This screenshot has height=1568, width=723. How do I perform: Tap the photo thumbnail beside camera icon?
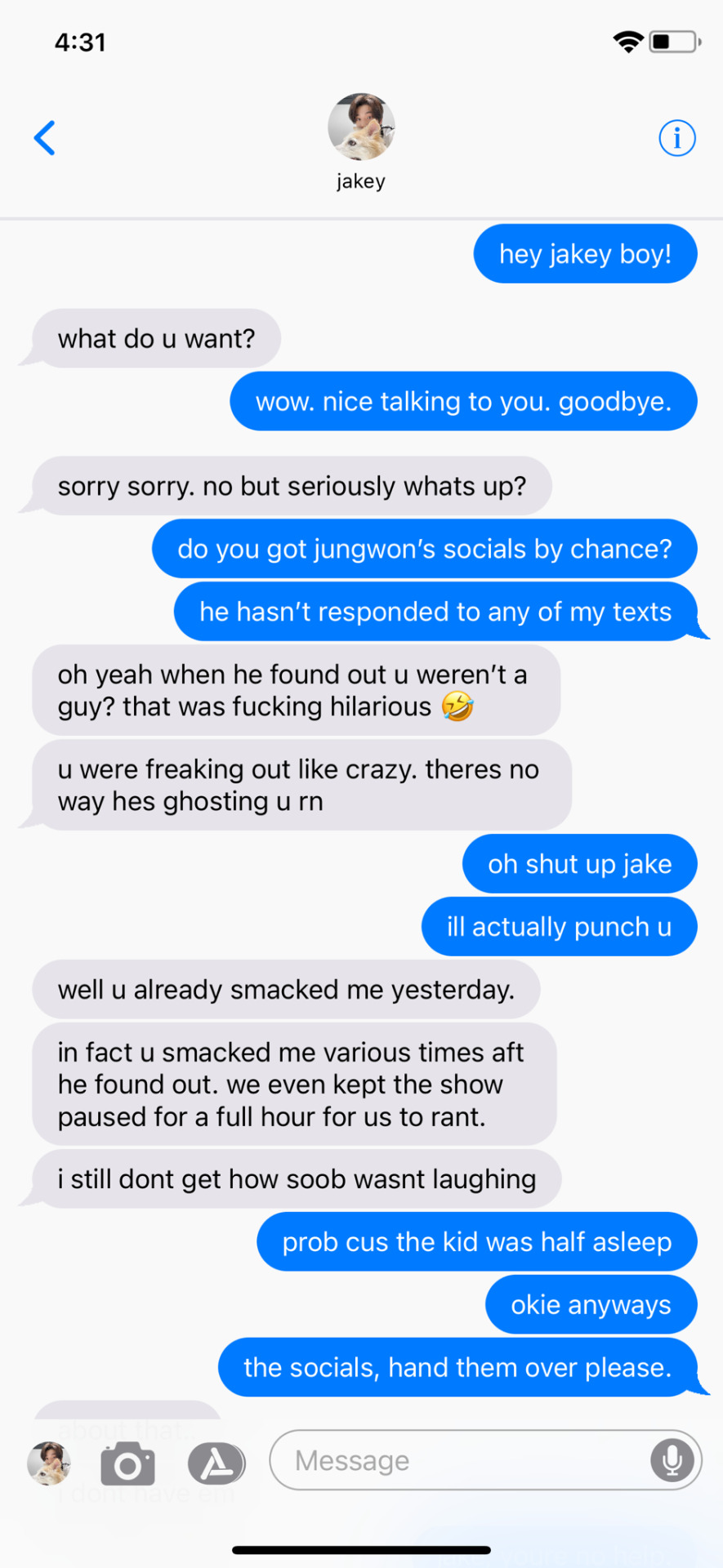pyautogui.click(x=49, y=1463)
